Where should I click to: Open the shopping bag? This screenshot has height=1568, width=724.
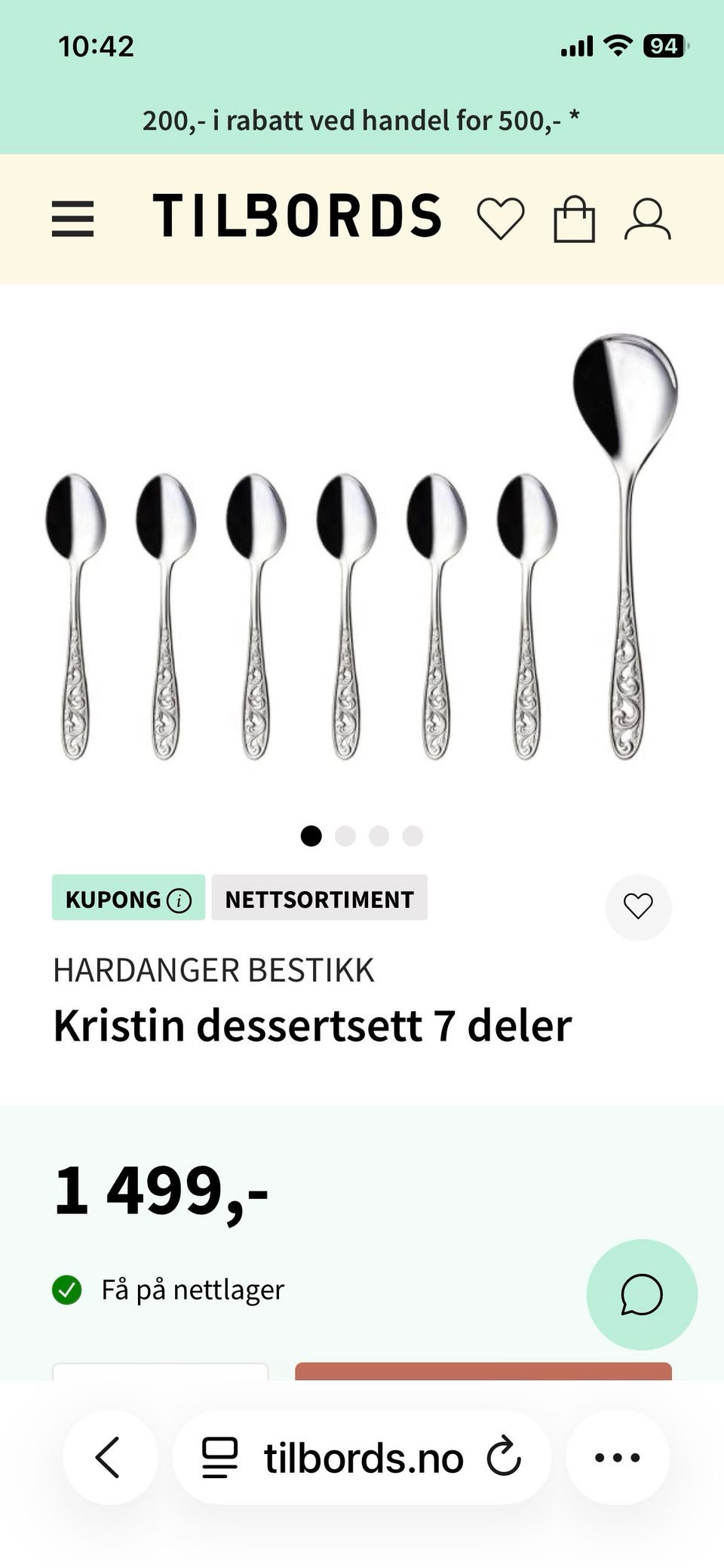pyautogui.click(x=574, y=219)
